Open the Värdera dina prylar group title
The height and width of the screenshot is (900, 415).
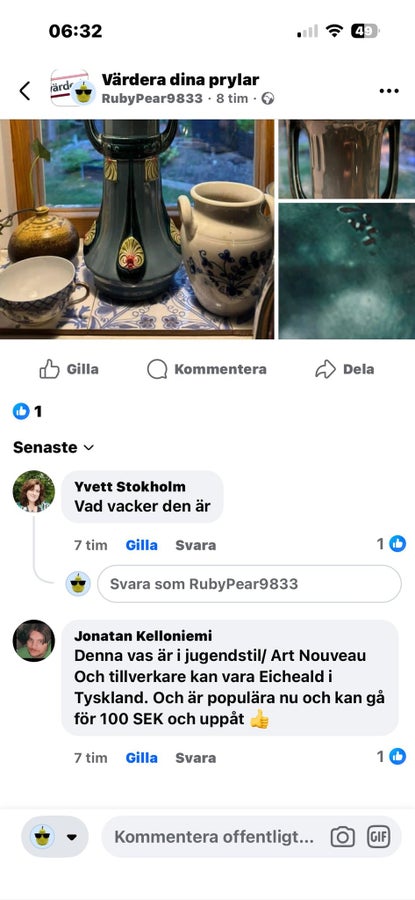tap(180, 79)
